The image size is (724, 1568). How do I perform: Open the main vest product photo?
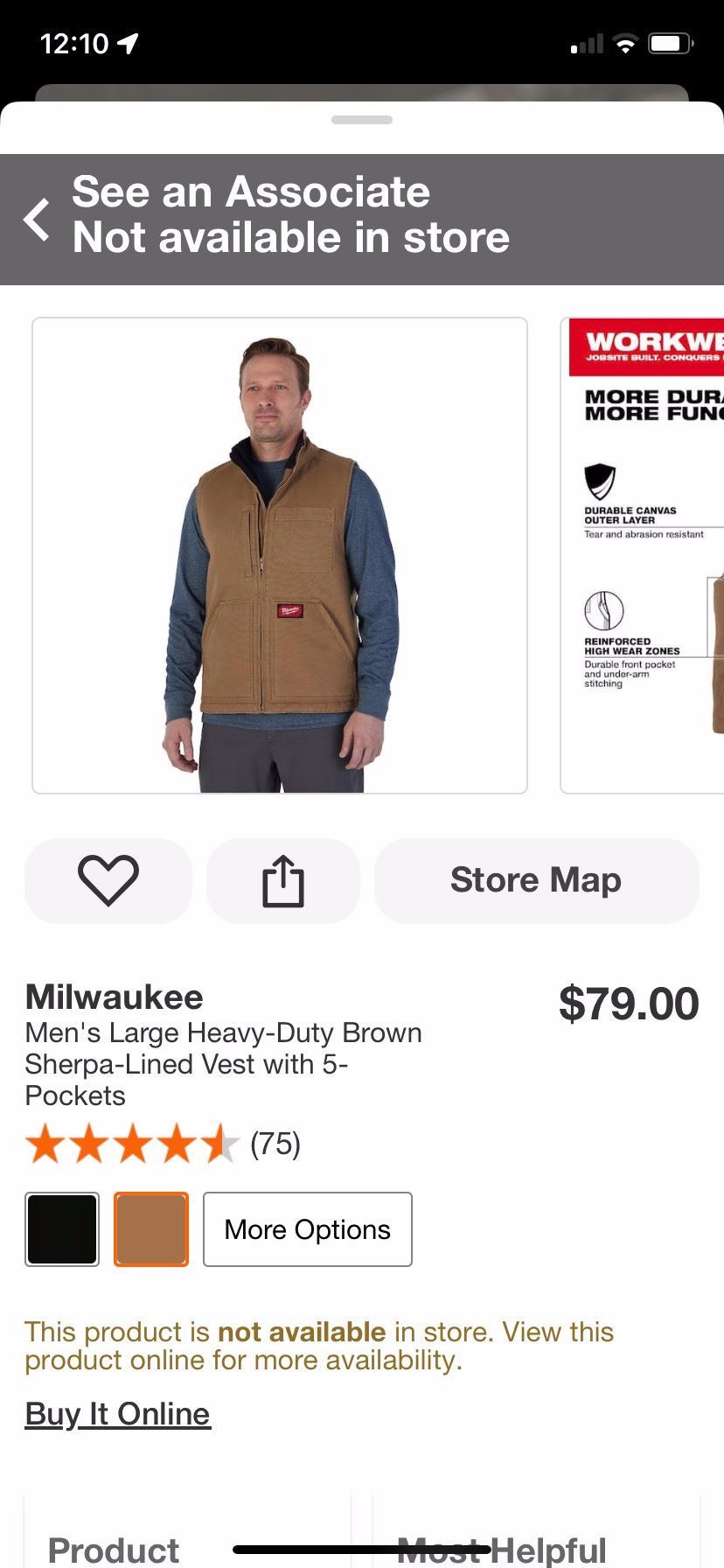(x=280, y=556)
